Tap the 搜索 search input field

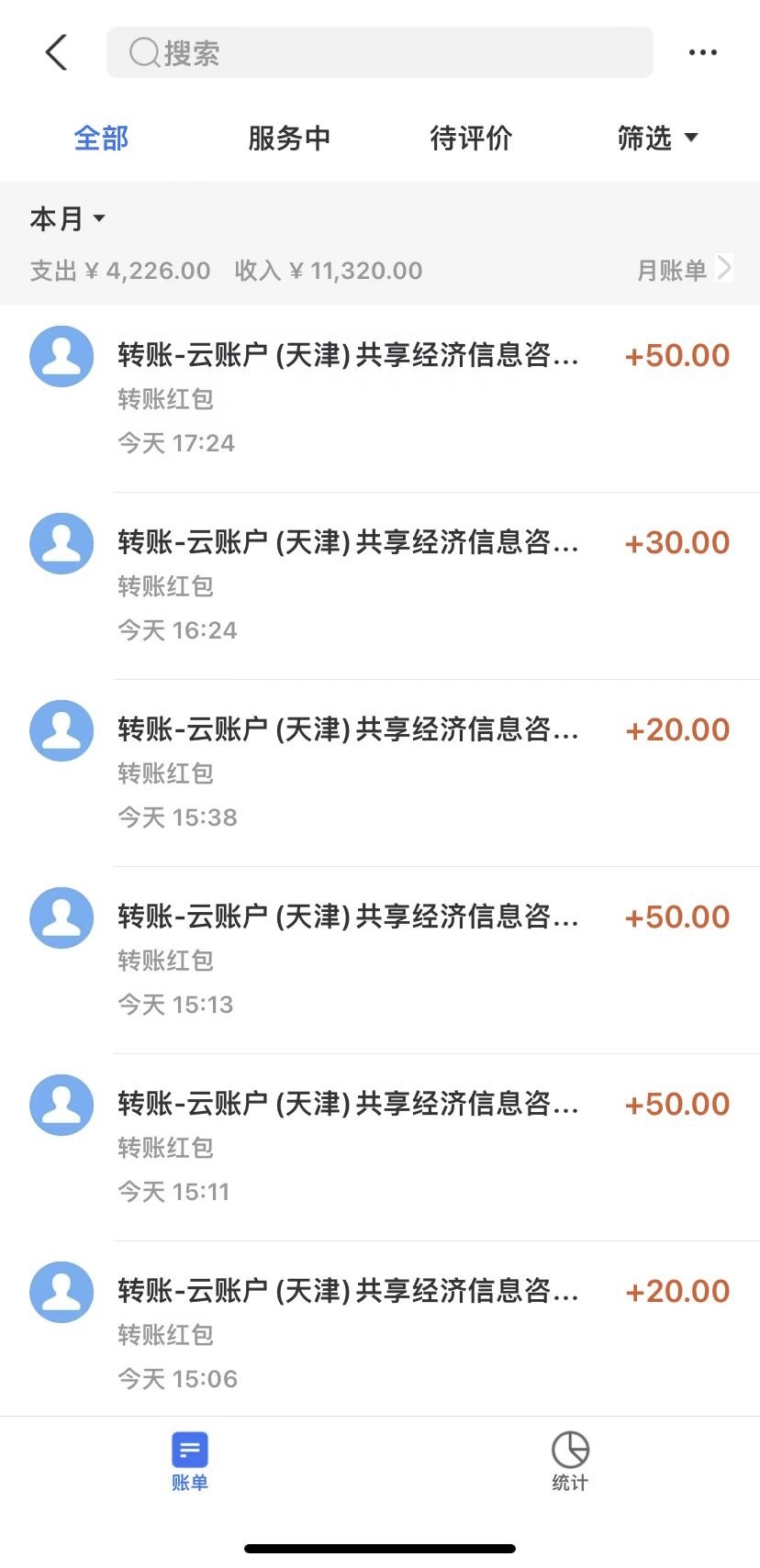pyautogui.click(x=379, y=52)
